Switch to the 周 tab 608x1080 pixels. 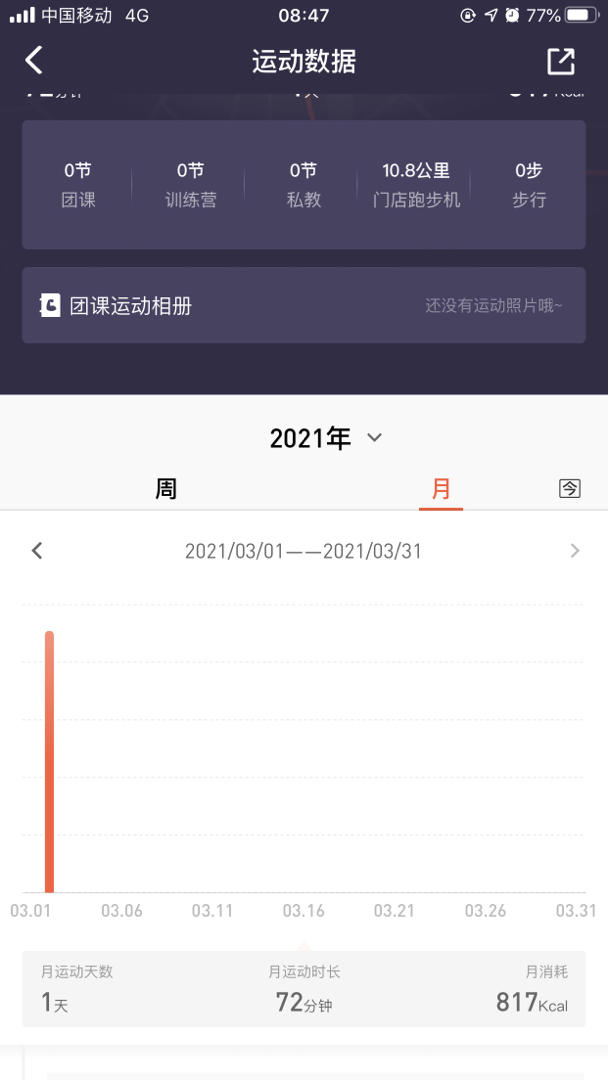pos(166,489)
